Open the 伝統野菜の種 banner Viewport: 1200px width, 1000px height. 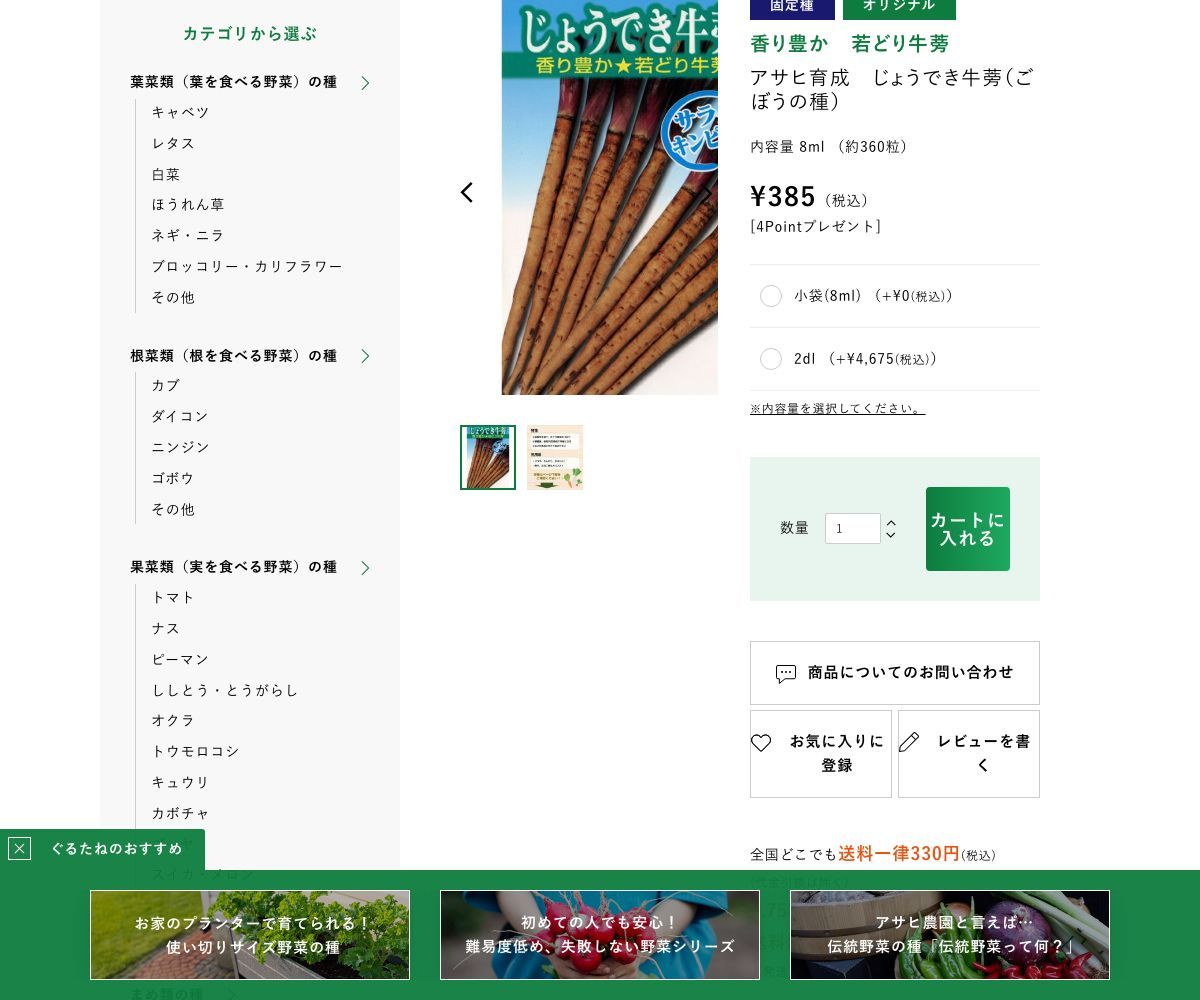(950, 935)
